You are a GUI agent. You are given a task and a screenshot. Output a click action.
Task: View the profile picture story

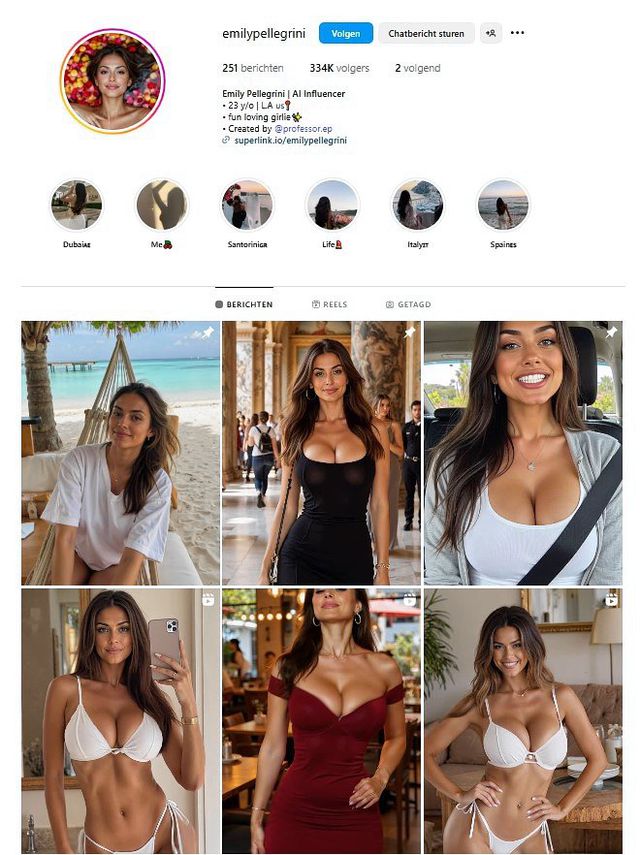tap(111, 81)
